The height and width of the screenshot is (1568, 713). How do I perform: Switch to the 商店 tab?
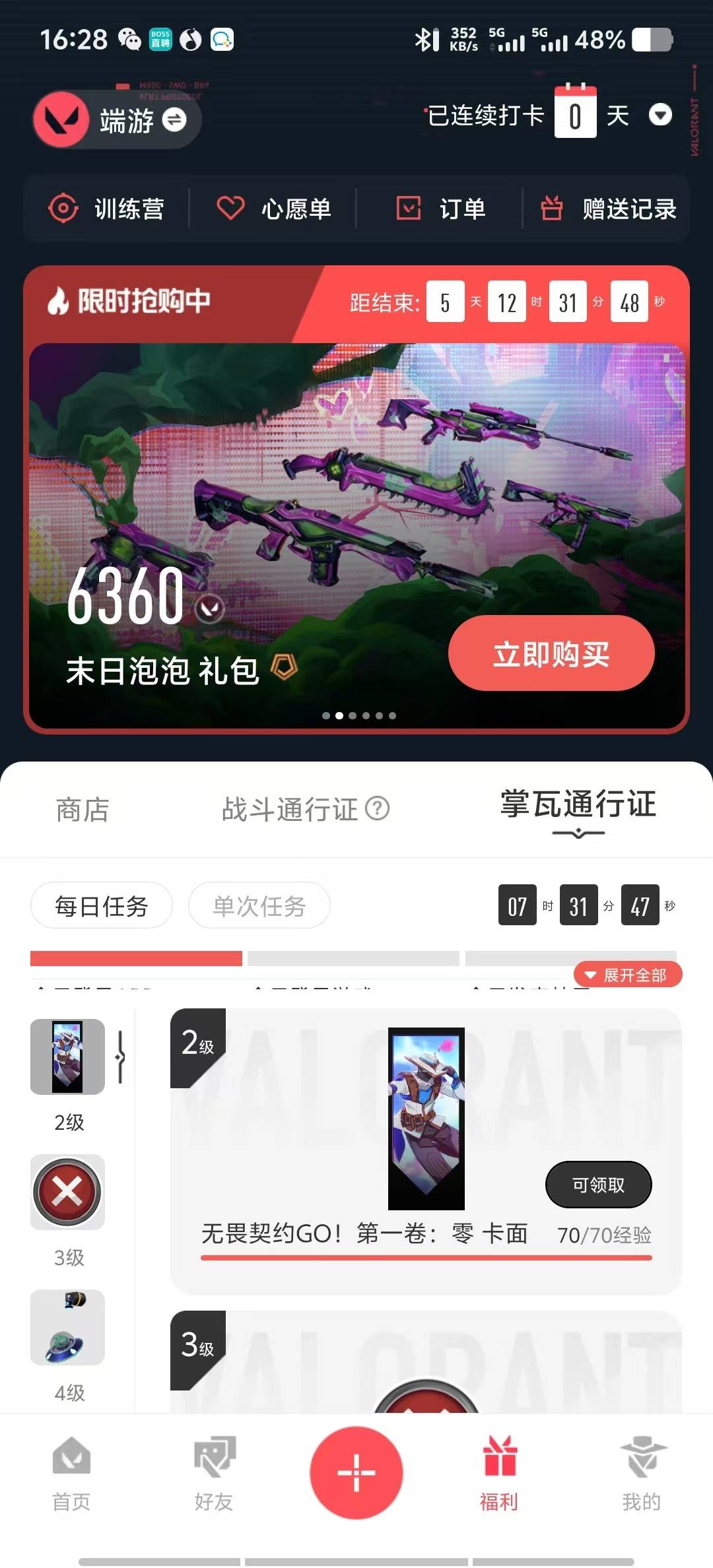[x=83, y=810]
